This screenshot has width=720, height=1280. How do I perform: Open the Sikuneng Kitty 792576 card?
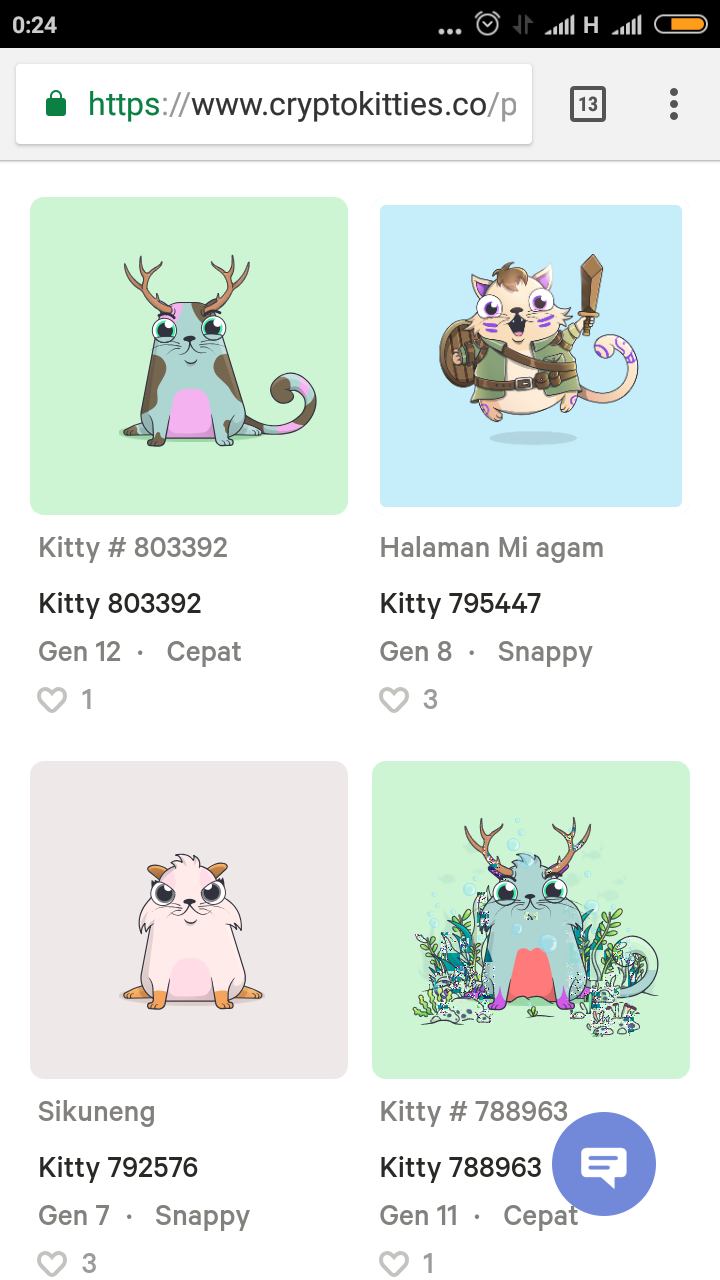[x=189, y=920]
